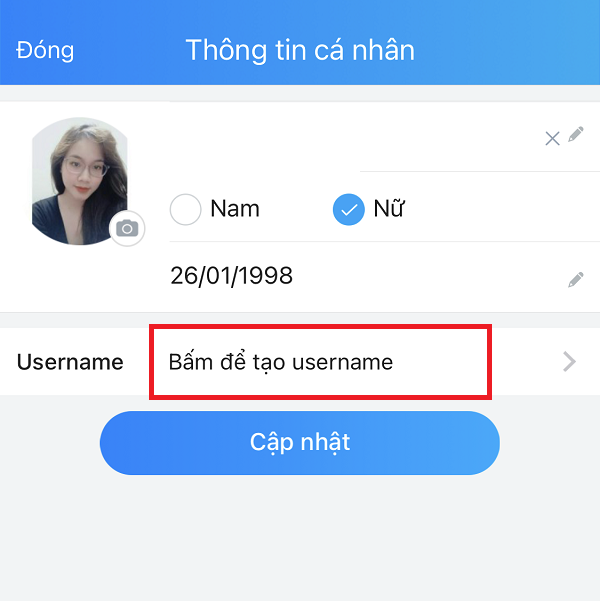Select the Nữ gender option
The height and width of the screenshot is (601, 600).
(348, 209)
